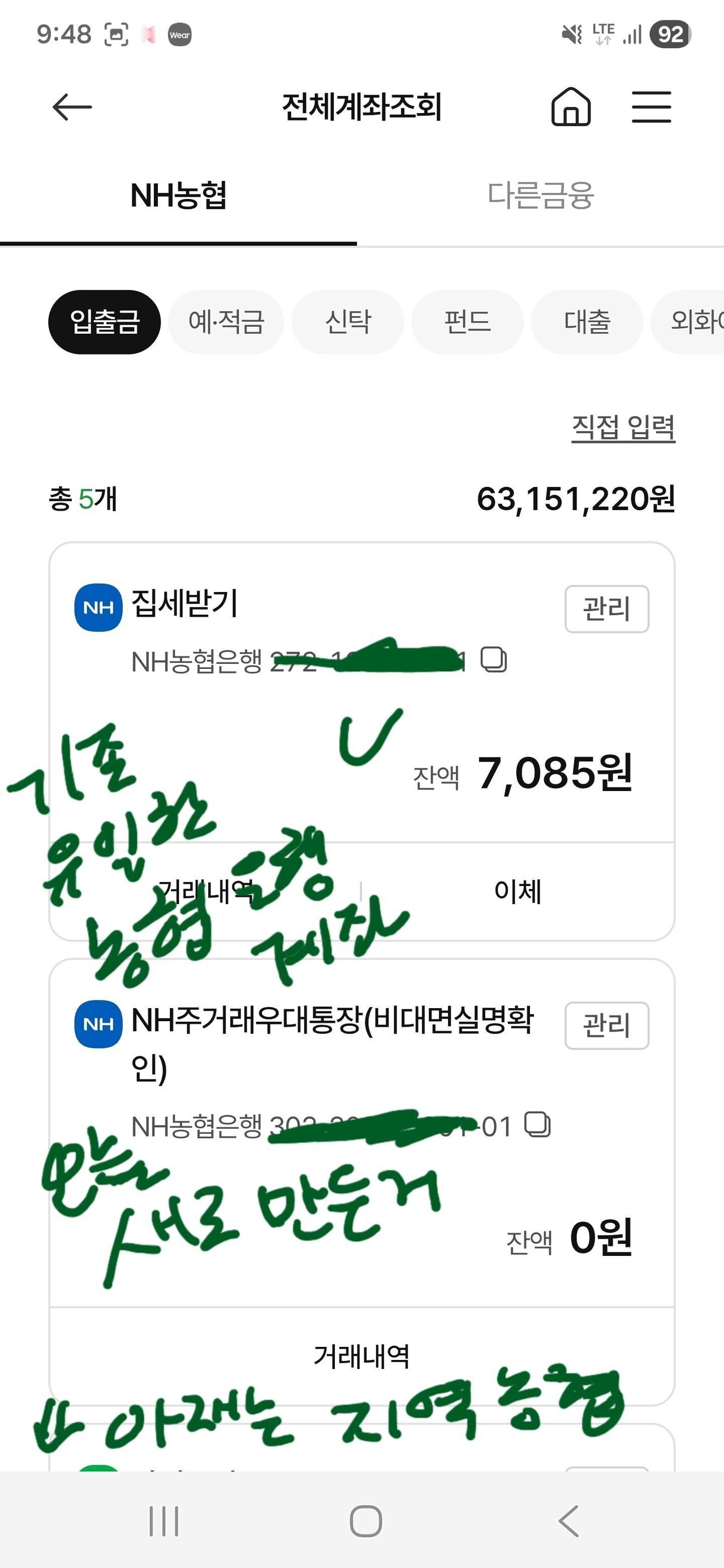This screenshot has height=1568, width=724.
Task: Expand the 대출 category
Action: (x=588, y=322)
